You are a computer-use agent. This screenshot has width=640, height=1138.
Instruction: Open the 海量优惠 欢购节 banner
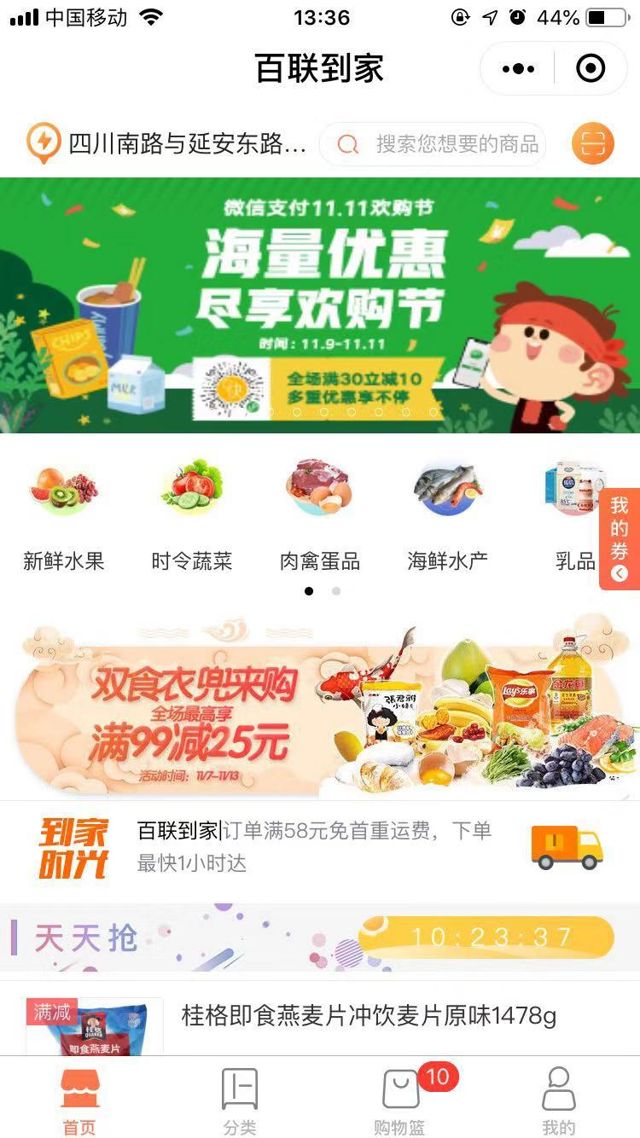(320, 305)
